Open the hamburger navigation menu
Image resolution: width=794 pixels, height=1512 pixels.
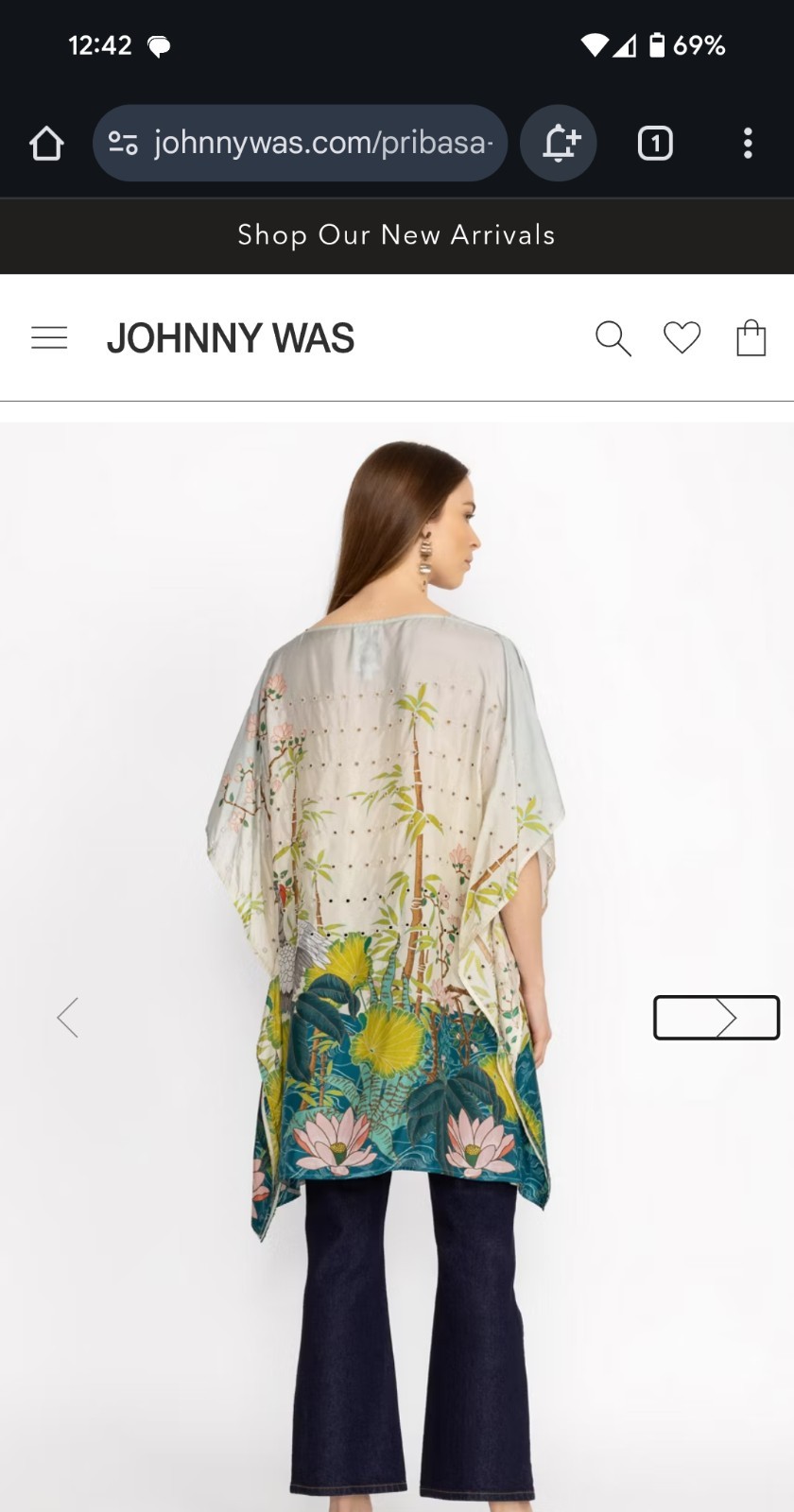tap(49, 337)
